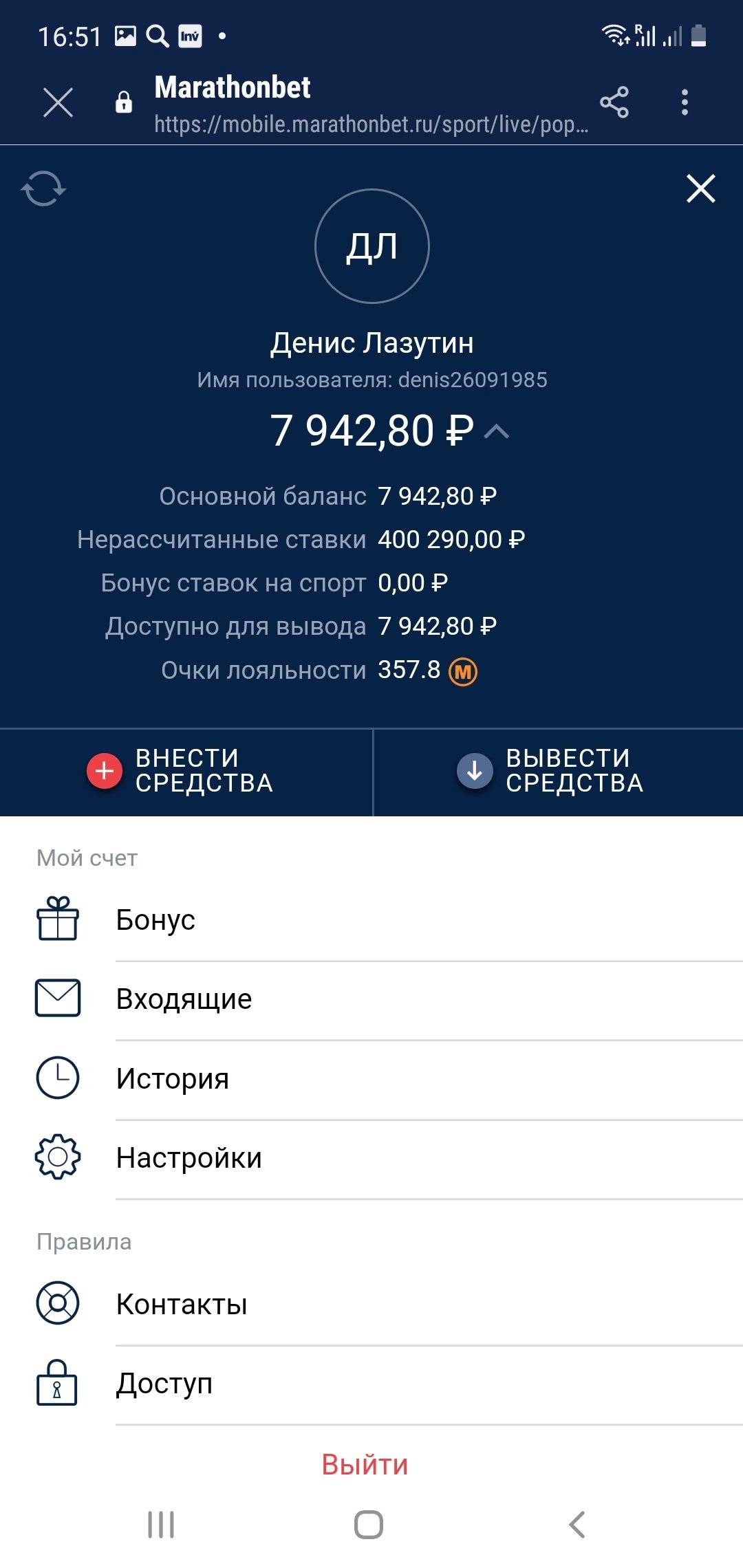Viewport: 743px width, 1568px height.
Task: Go back with the system back button
Action: coord(577,1525)
